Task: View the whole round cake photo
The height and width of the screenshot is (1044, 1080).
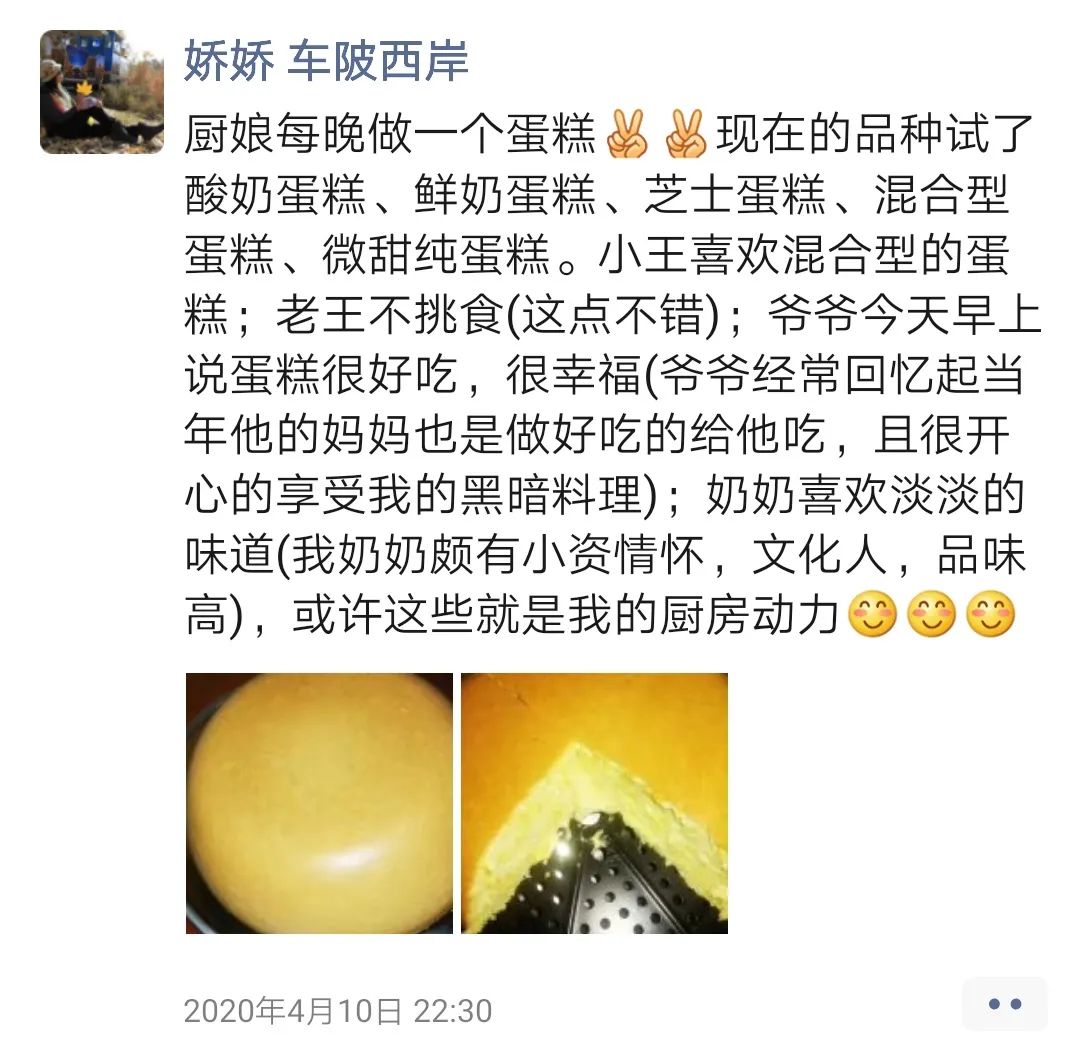Action: [319, 803]
